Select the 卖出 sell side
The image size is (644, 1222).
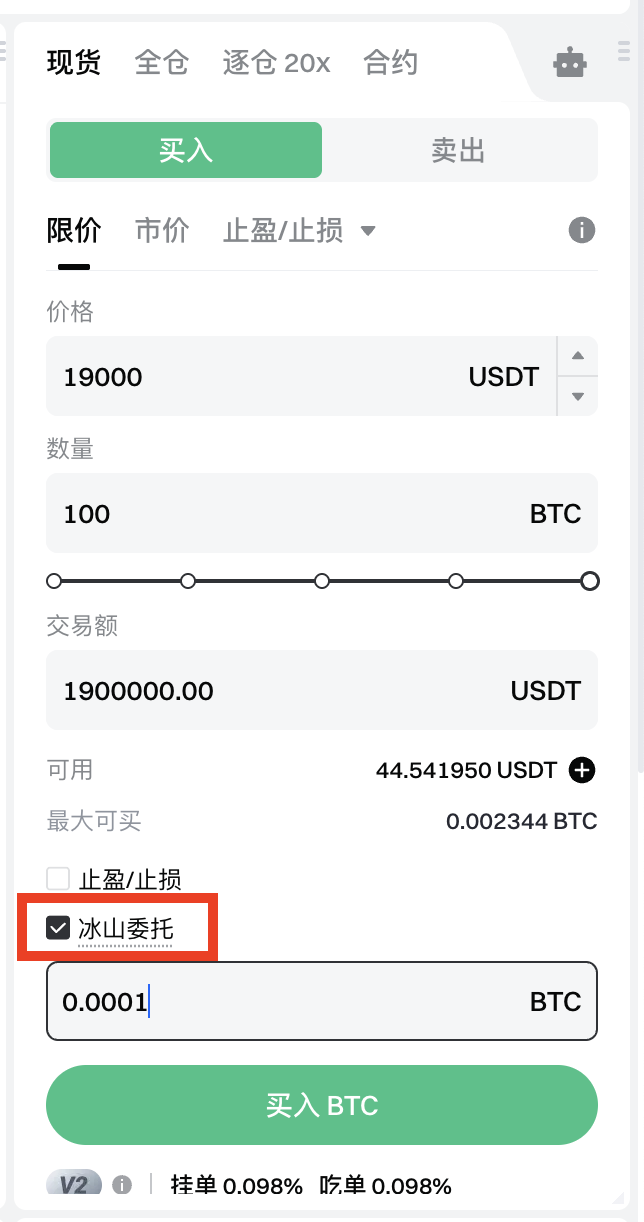pos(459,151)
